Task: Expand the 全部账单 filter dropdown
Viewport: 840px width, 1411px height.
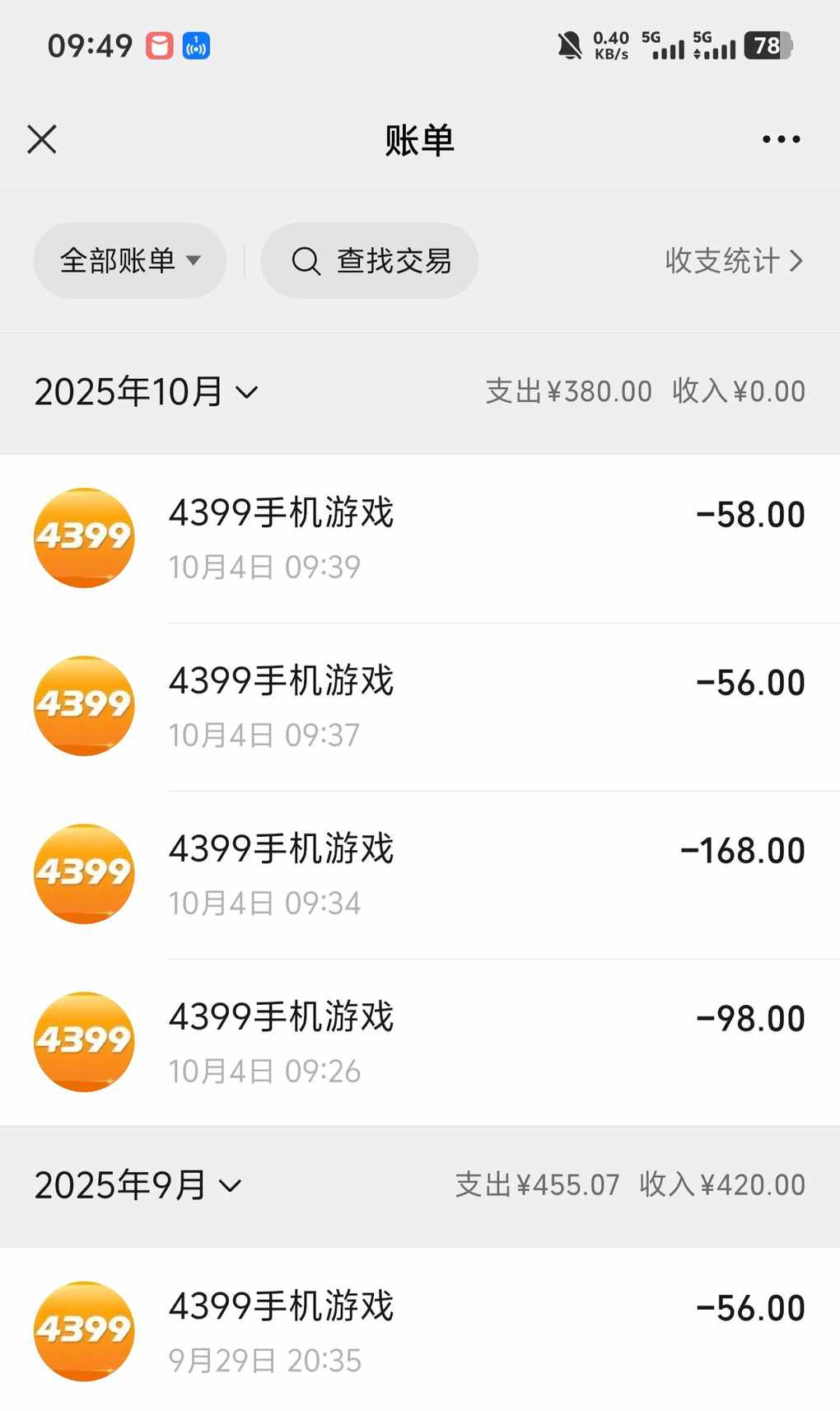Action: [130, 260]
